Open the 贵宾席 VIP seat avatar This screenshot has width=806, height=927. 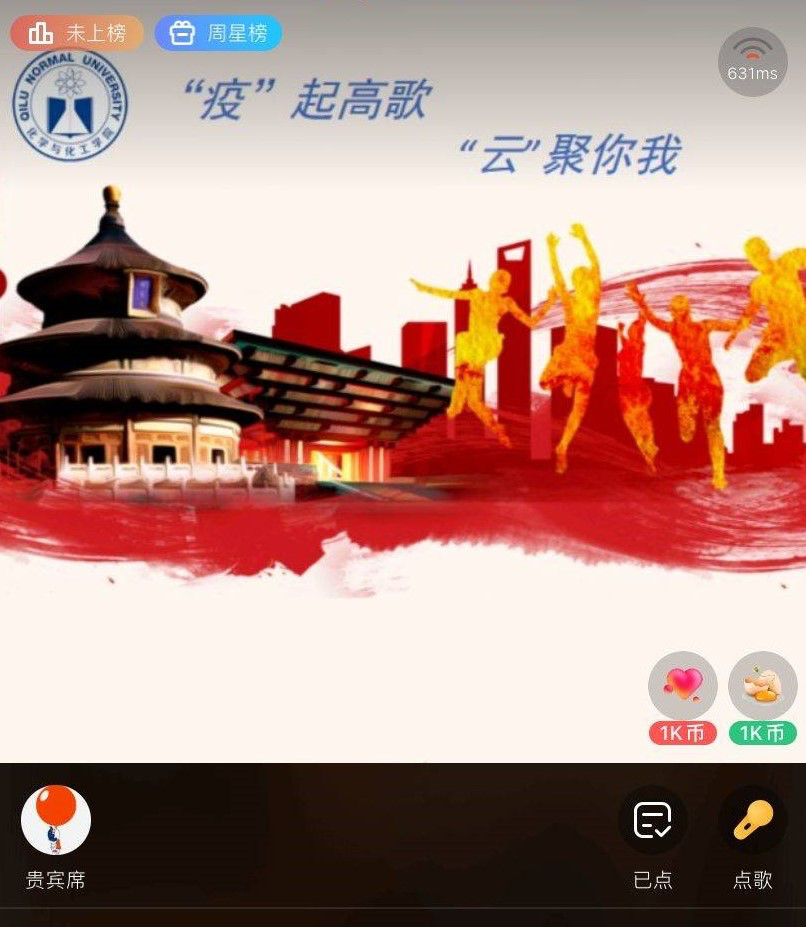pyautogui.click(x=56, y=821)
